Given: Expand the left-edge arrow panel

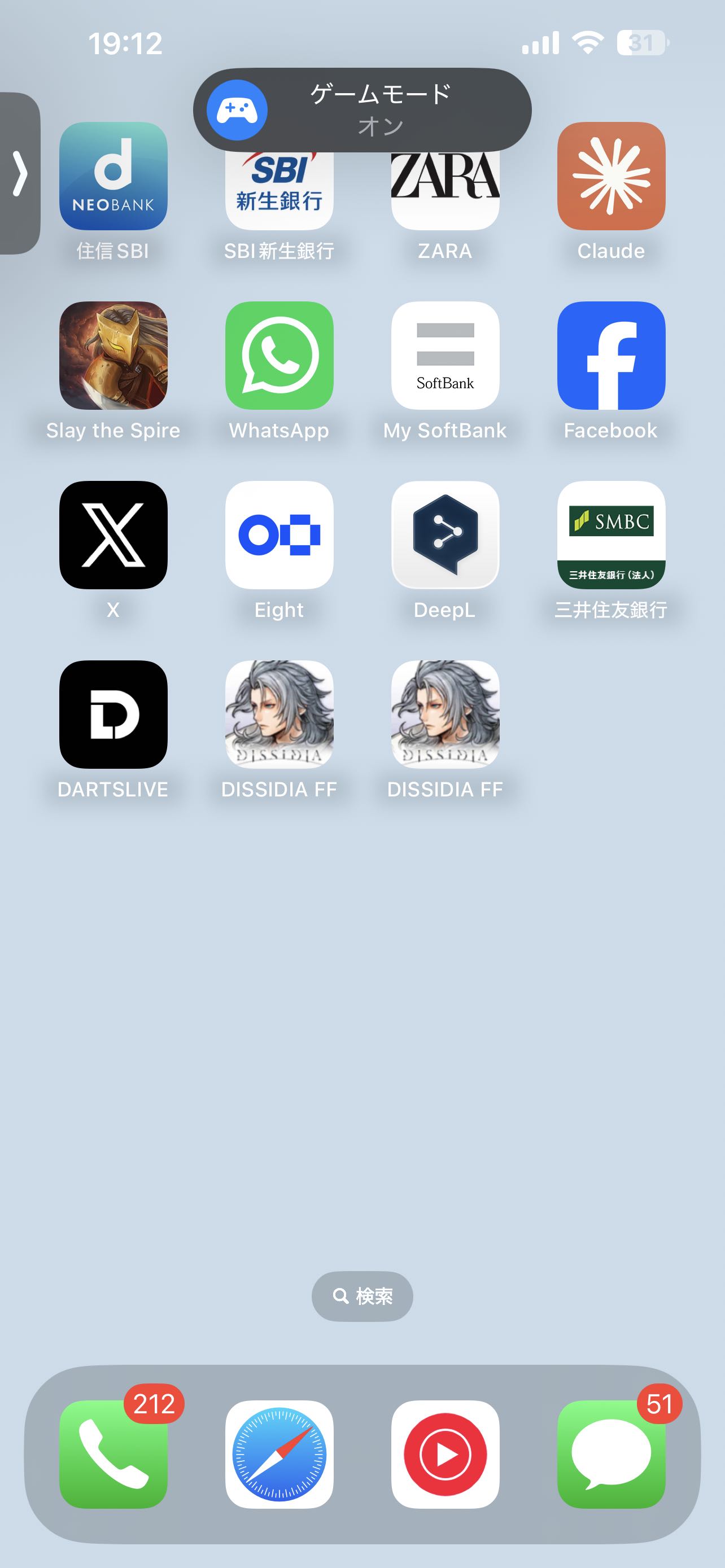Looking at the screenshot, I should 19,173.
